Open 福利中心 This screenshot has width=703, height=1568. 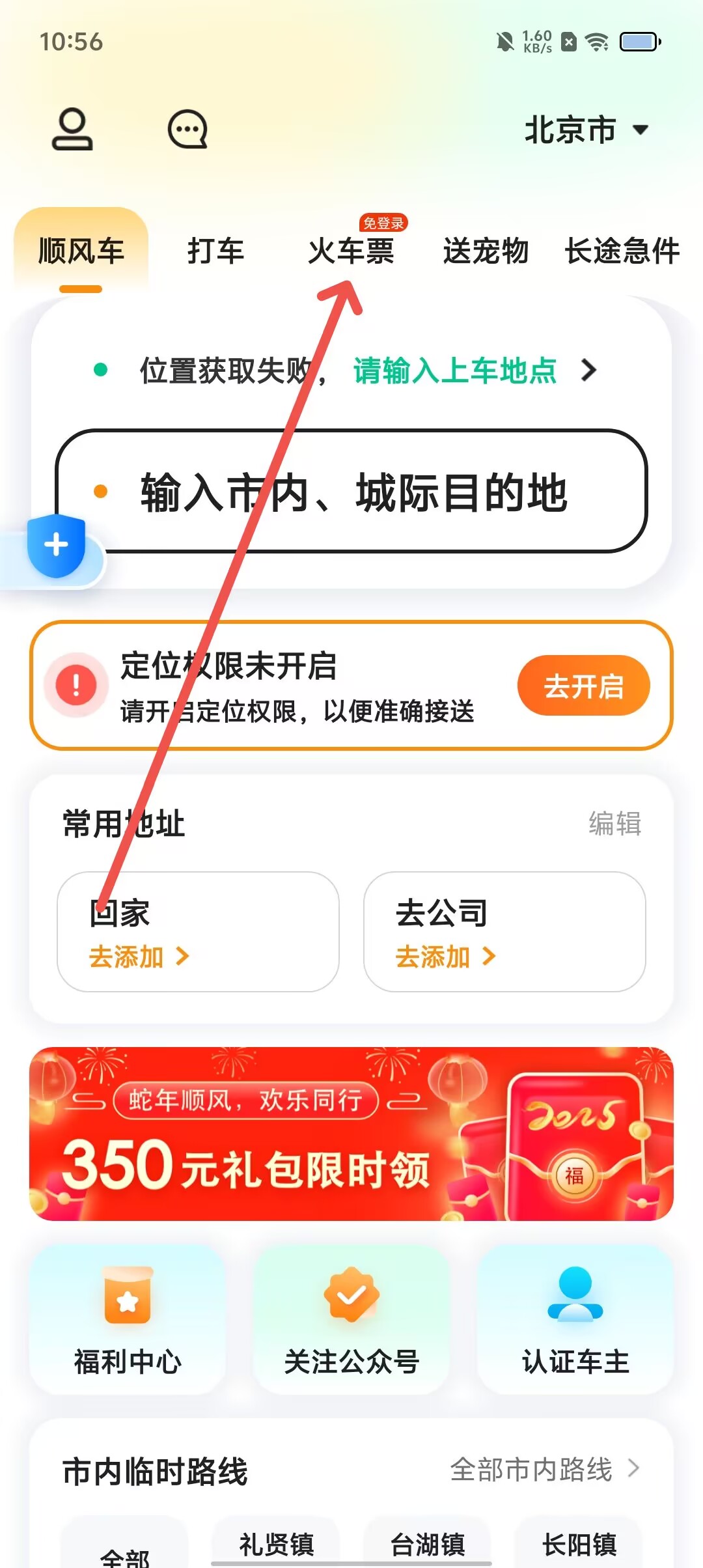pyautogui.click(x=128, y=1320)
